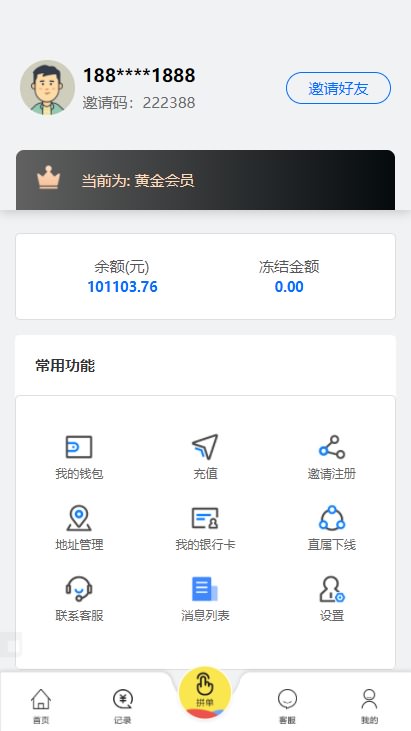Switch to the 客服 bottom tab
Screen dimensions: 411x731
288,706
